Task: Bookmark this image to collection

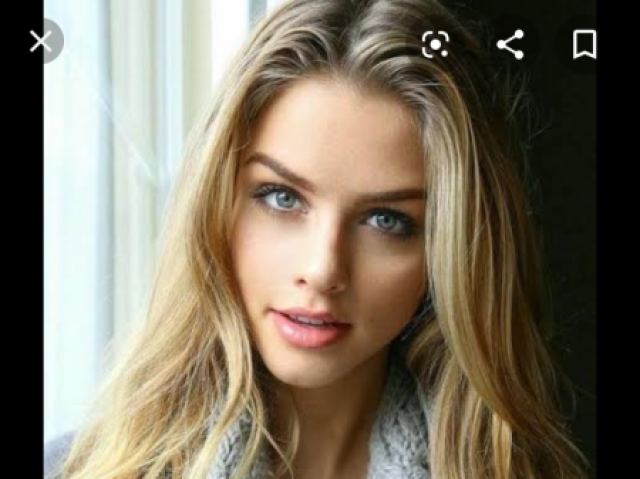Action: pyautogui.click(x=584, y=44)
